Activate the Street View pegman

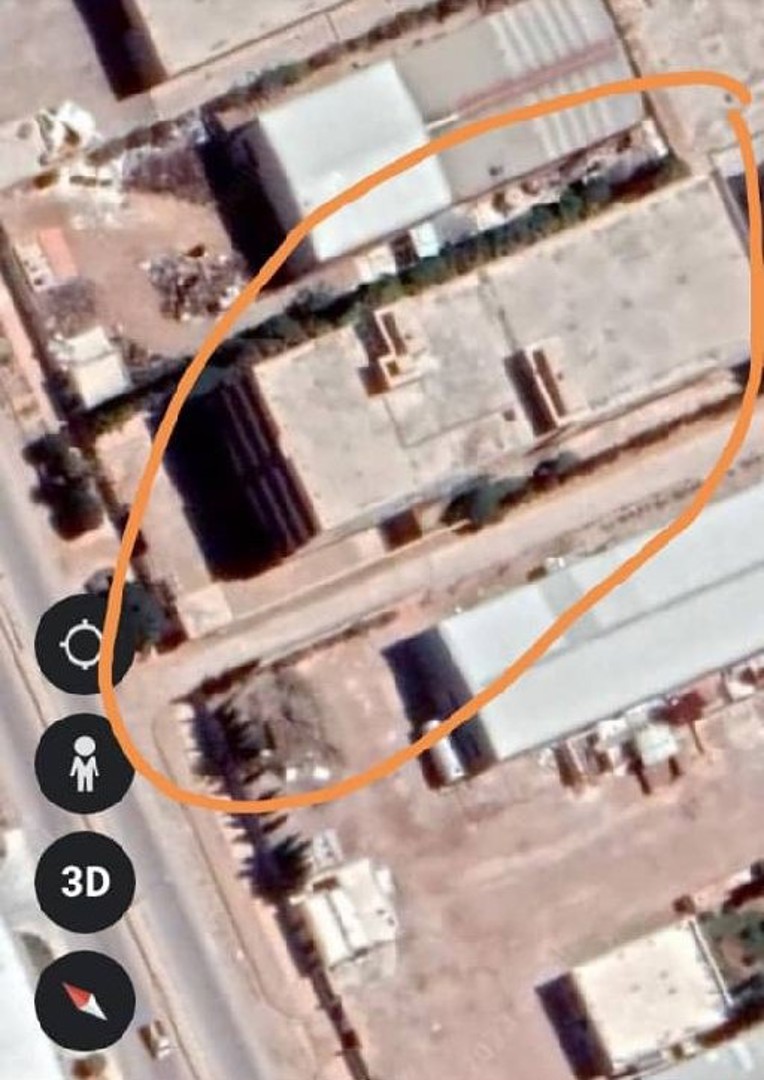point(85,764)
